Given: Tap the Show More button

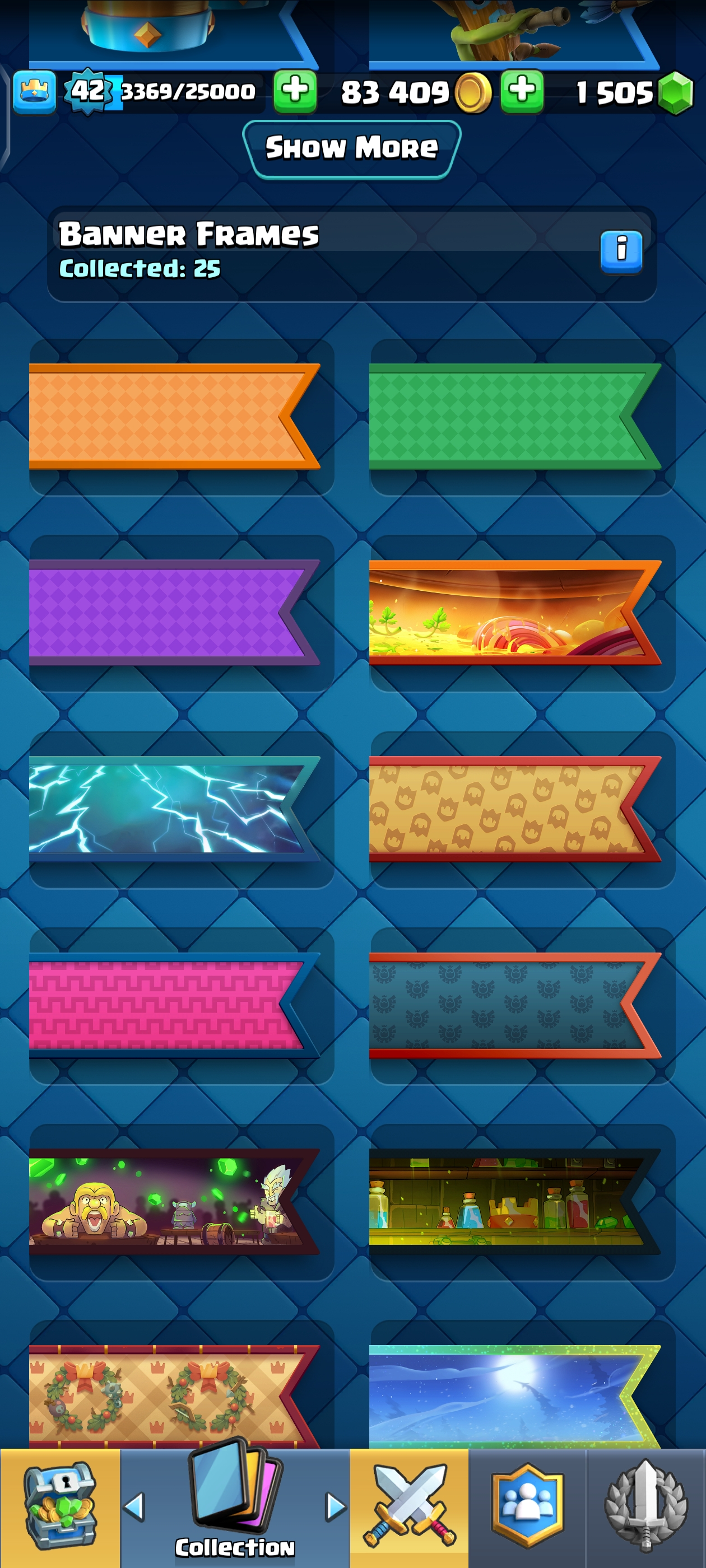Looking at the screenshot, I should coord(351,148).
